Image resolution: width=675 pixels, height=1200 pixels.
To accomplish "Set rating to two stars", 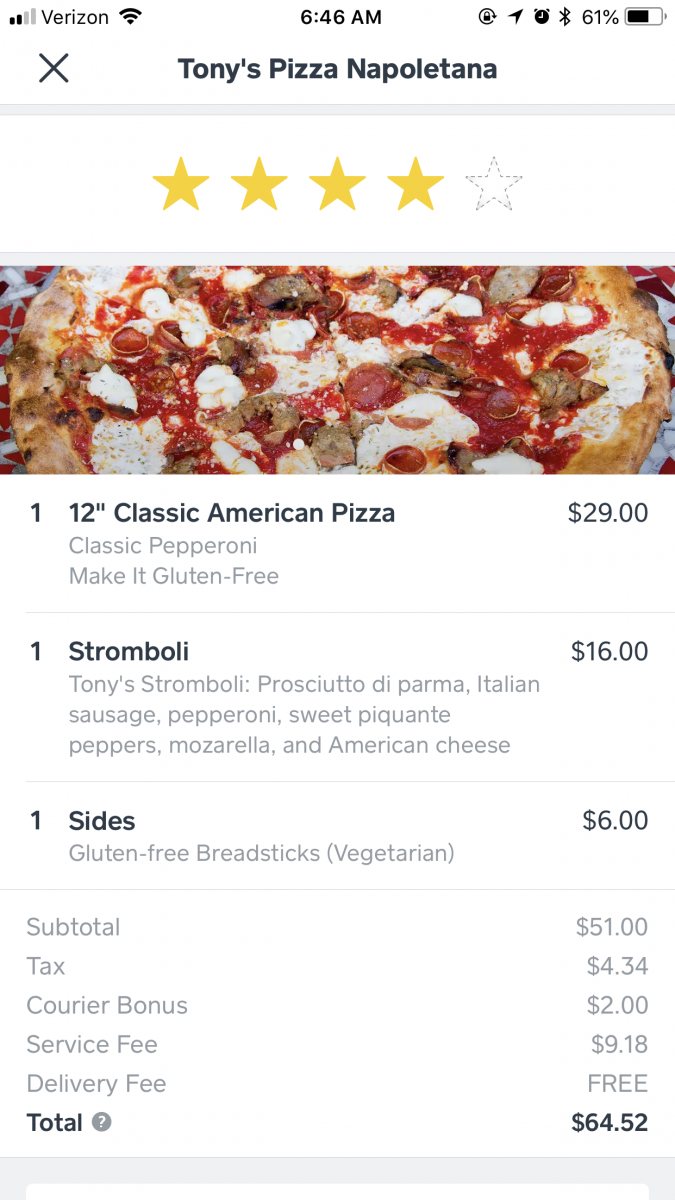I will (x=259, y=184).
